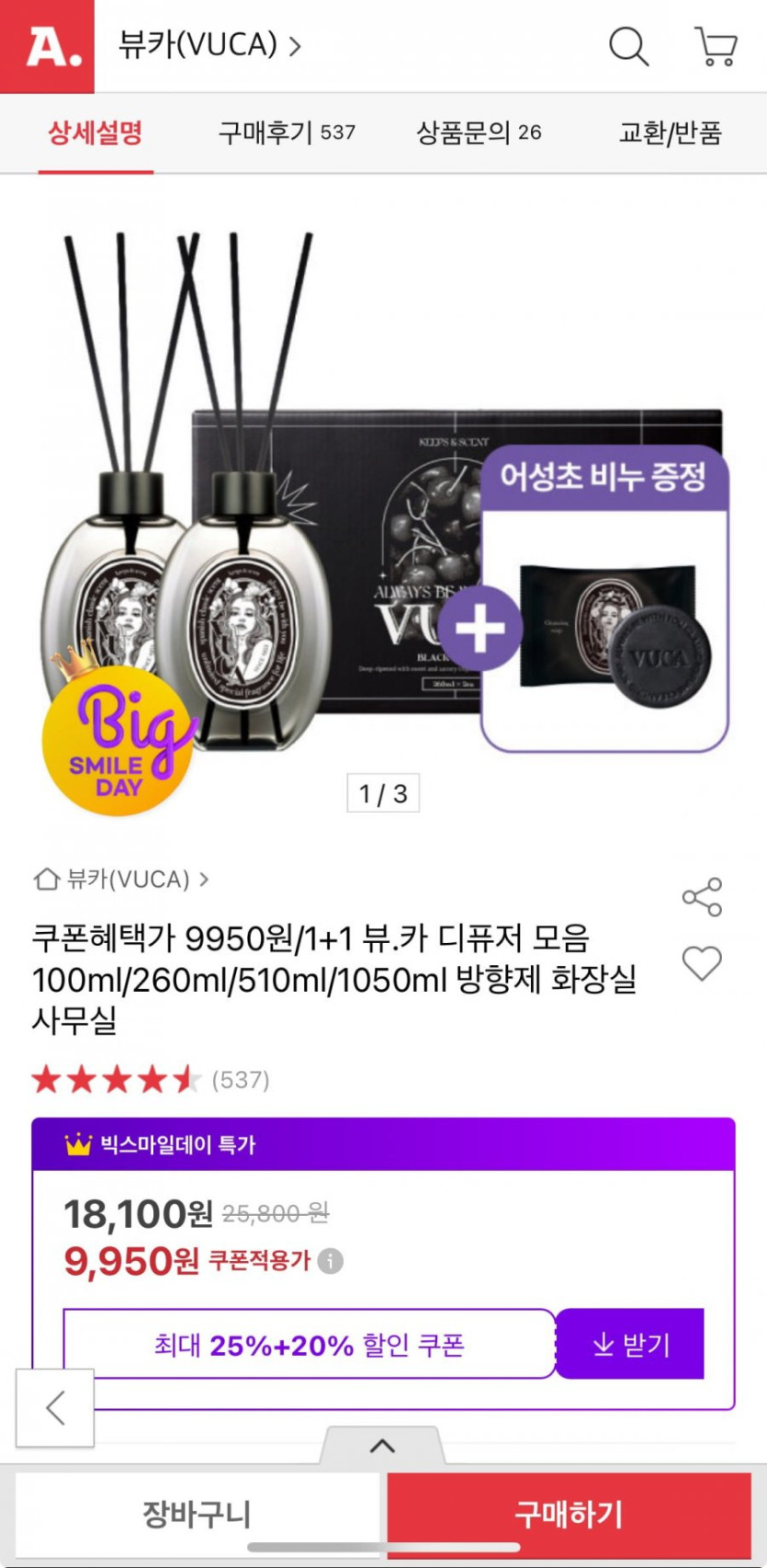
Task: Share this product
Action: (x=702, y=897)
